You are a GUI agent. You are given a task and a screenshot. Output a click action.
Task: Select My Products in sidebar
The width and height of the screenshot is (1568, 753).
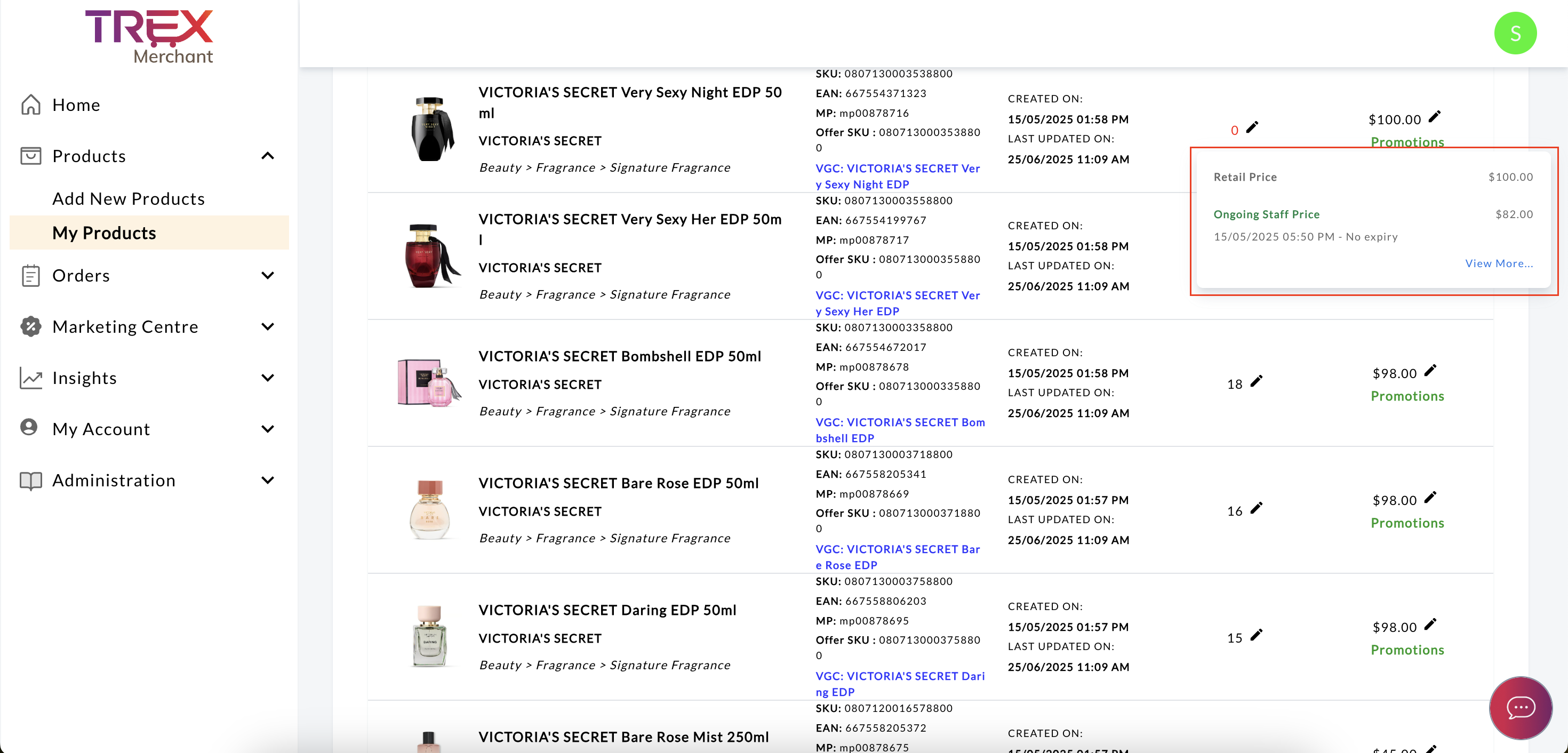[x=104, y=233]
